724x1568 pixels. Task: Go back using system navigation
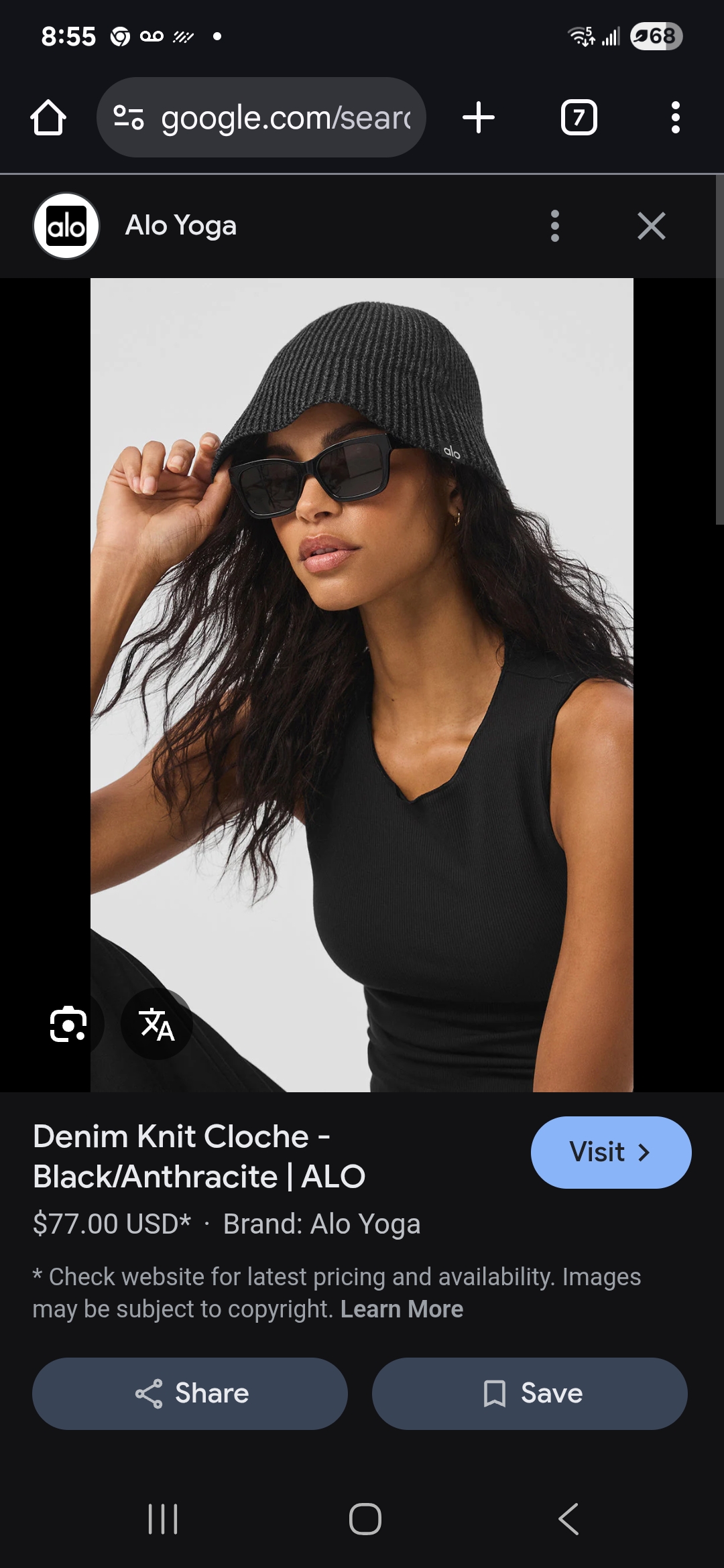tap(568, 1519)
